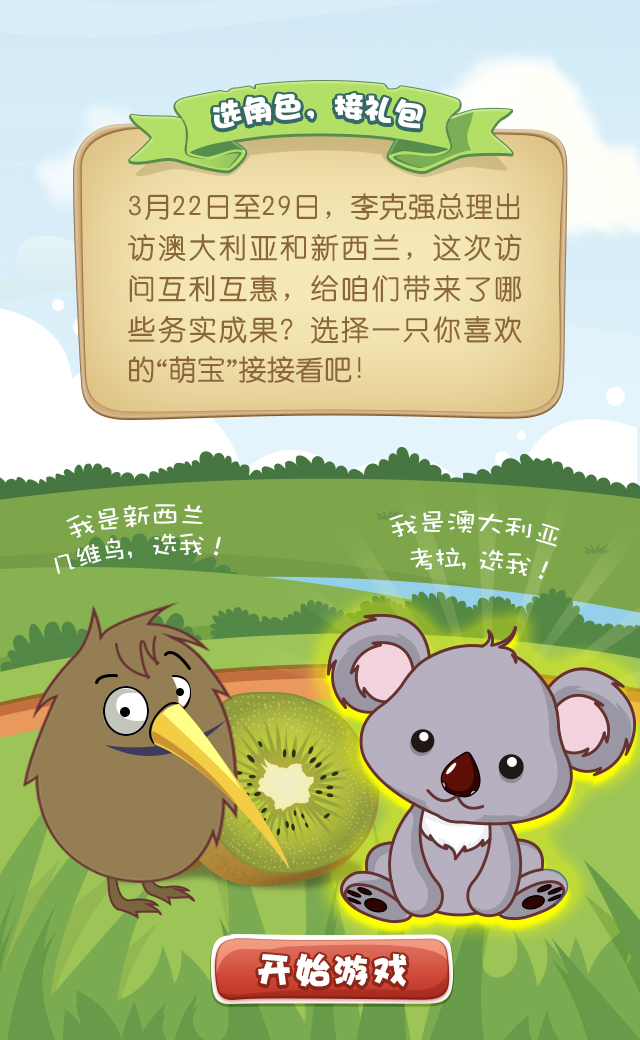This screenshot has width=640, height=1040.
Task: Tap the 开始游戏 start game button
Action: [332, 969]
